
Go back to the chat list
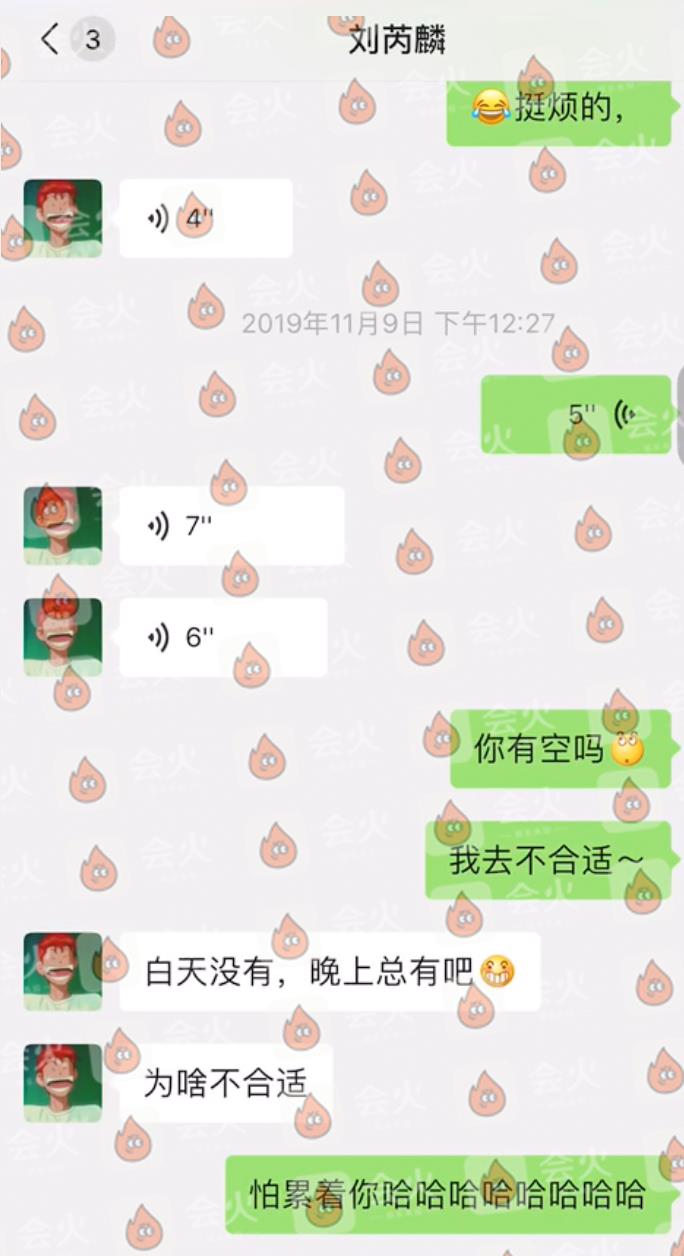(x=50, y=40)
